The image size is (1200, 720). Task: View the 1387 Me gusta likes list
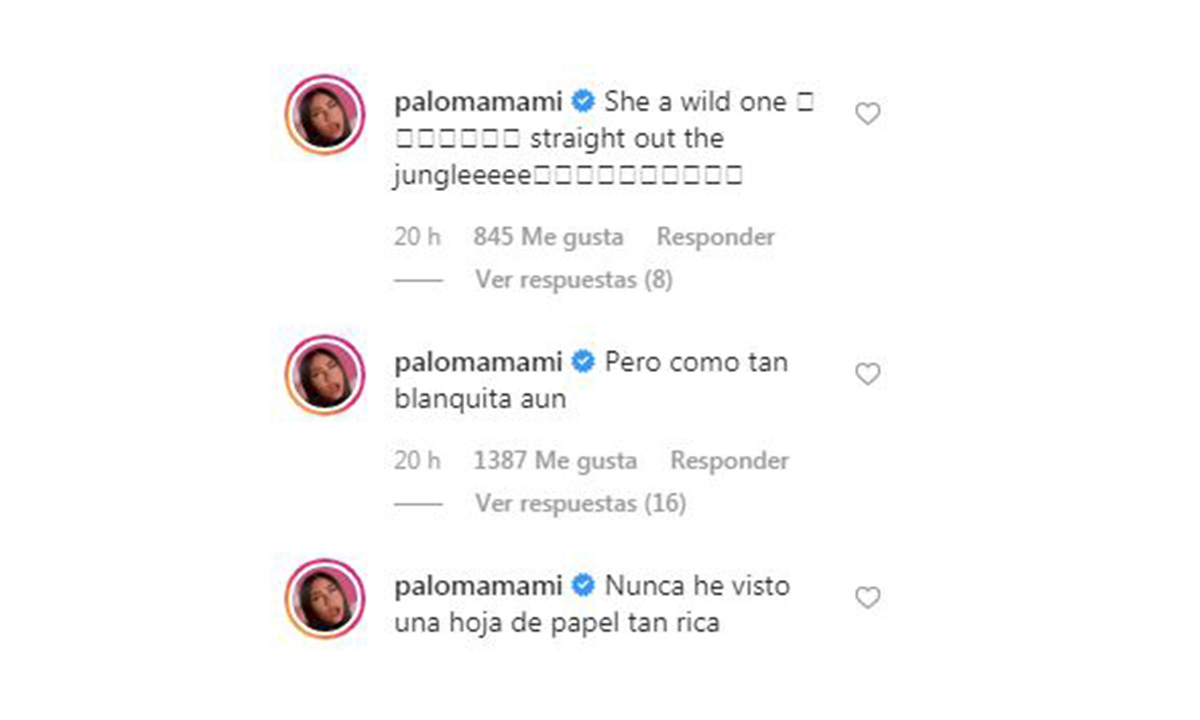coord(554,461)
